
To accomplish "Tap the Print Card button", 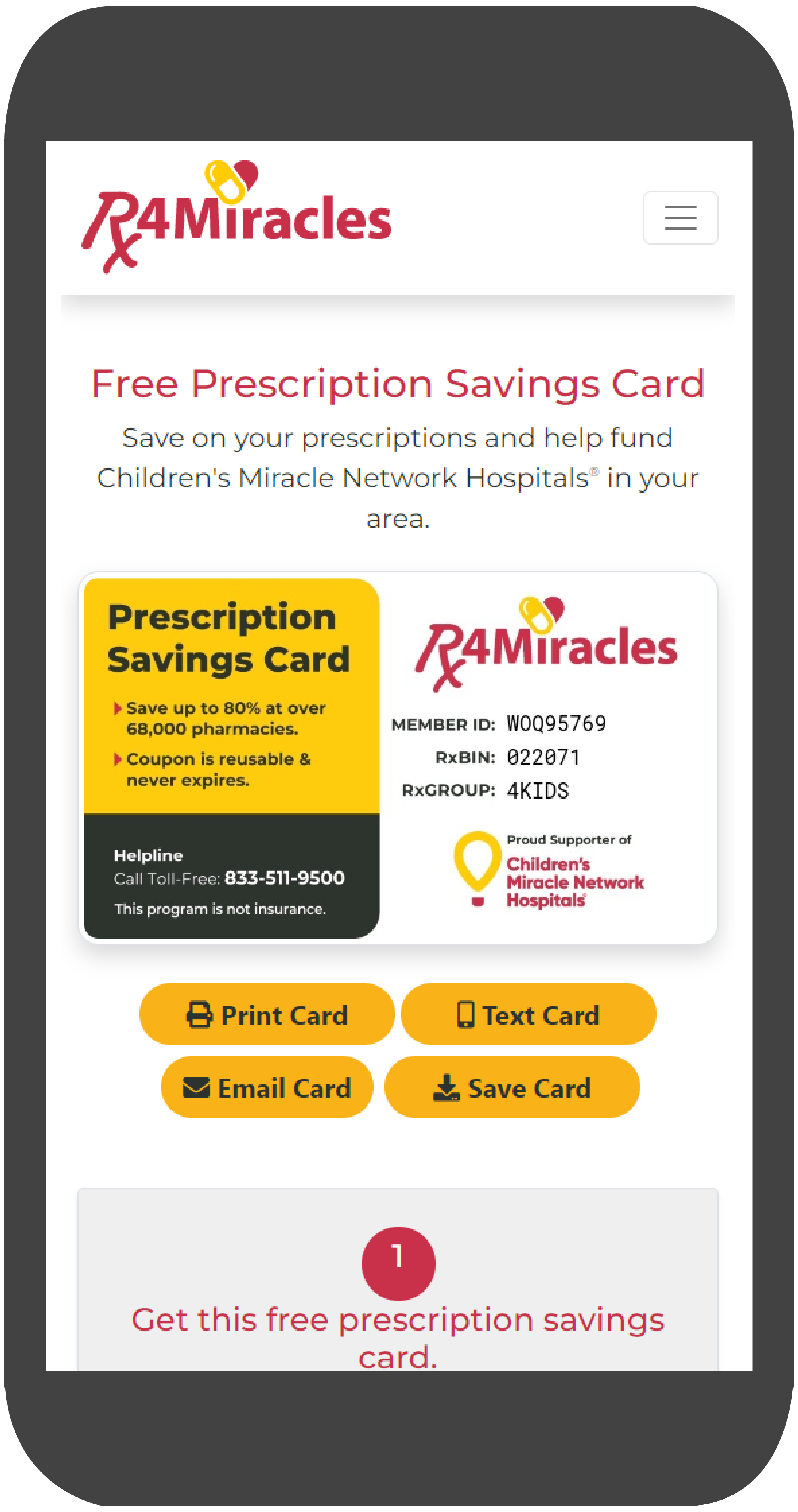I will [x=267, y=1015].
